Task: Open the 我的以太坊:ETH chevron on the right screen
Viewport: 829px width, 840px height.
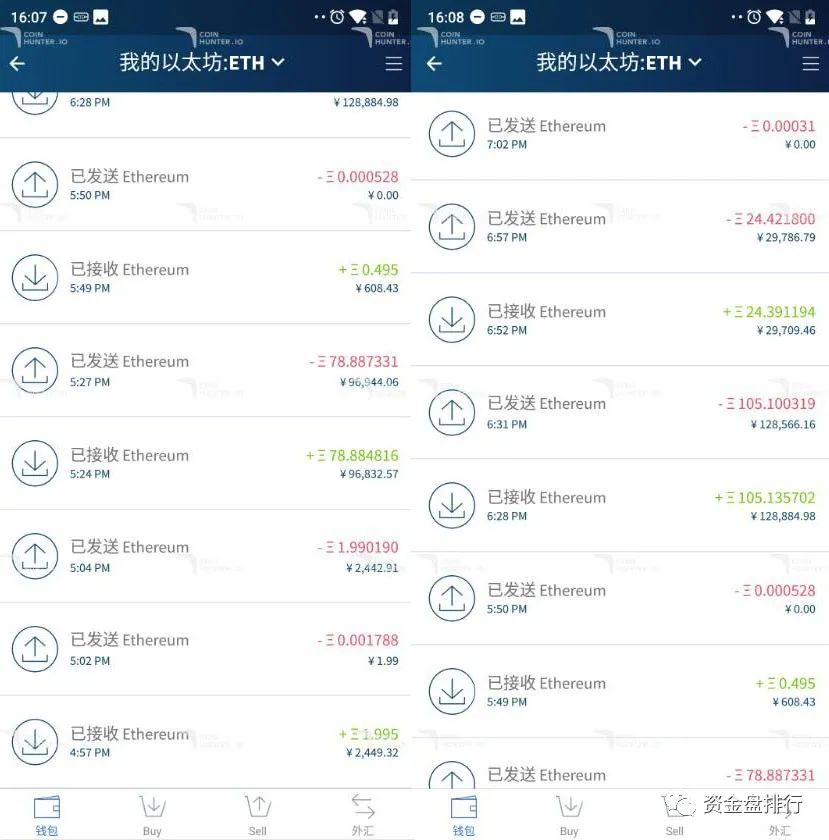Action: pos(697,62)
